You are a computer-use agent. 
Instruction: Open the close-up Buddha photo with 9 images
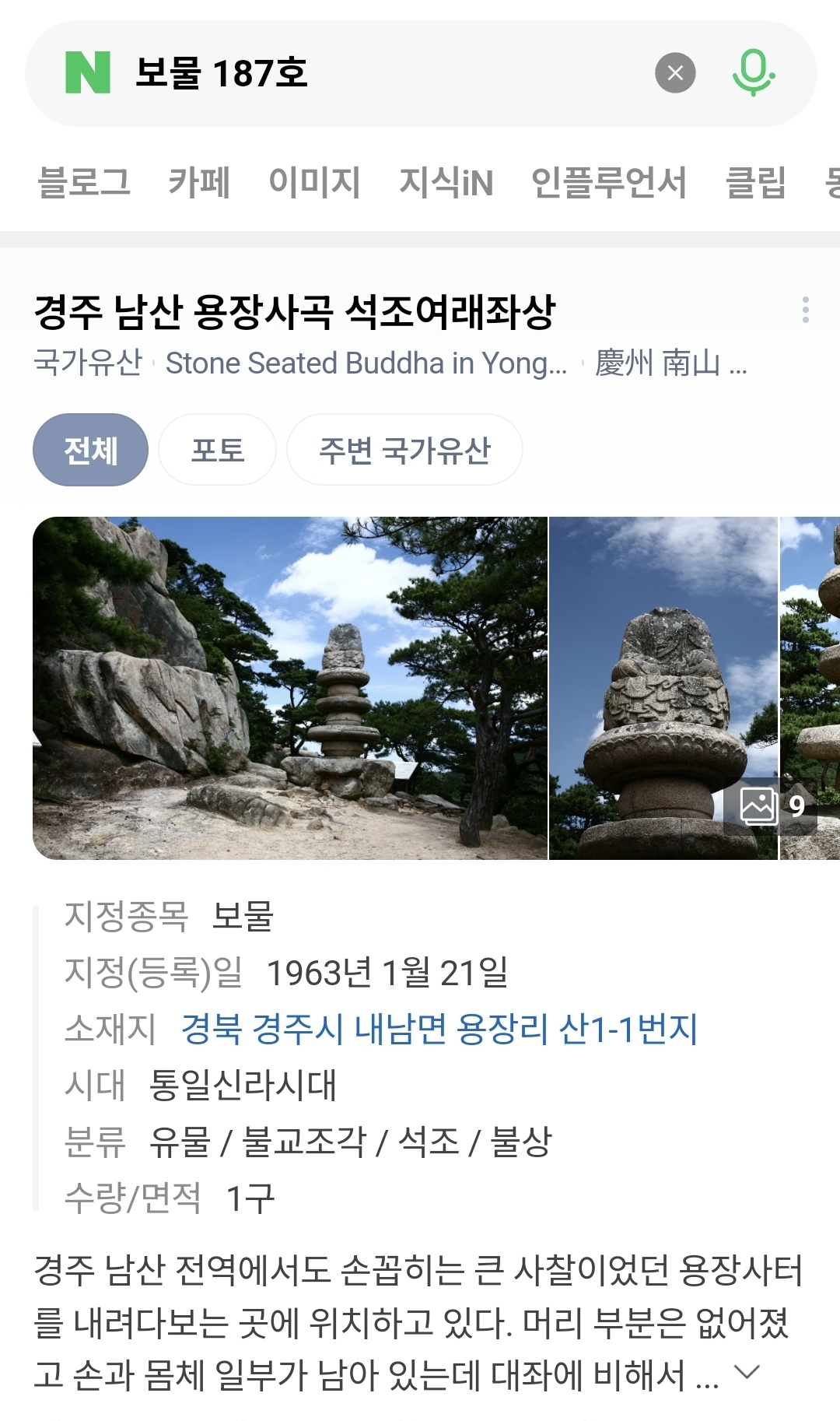pos(663,688)
